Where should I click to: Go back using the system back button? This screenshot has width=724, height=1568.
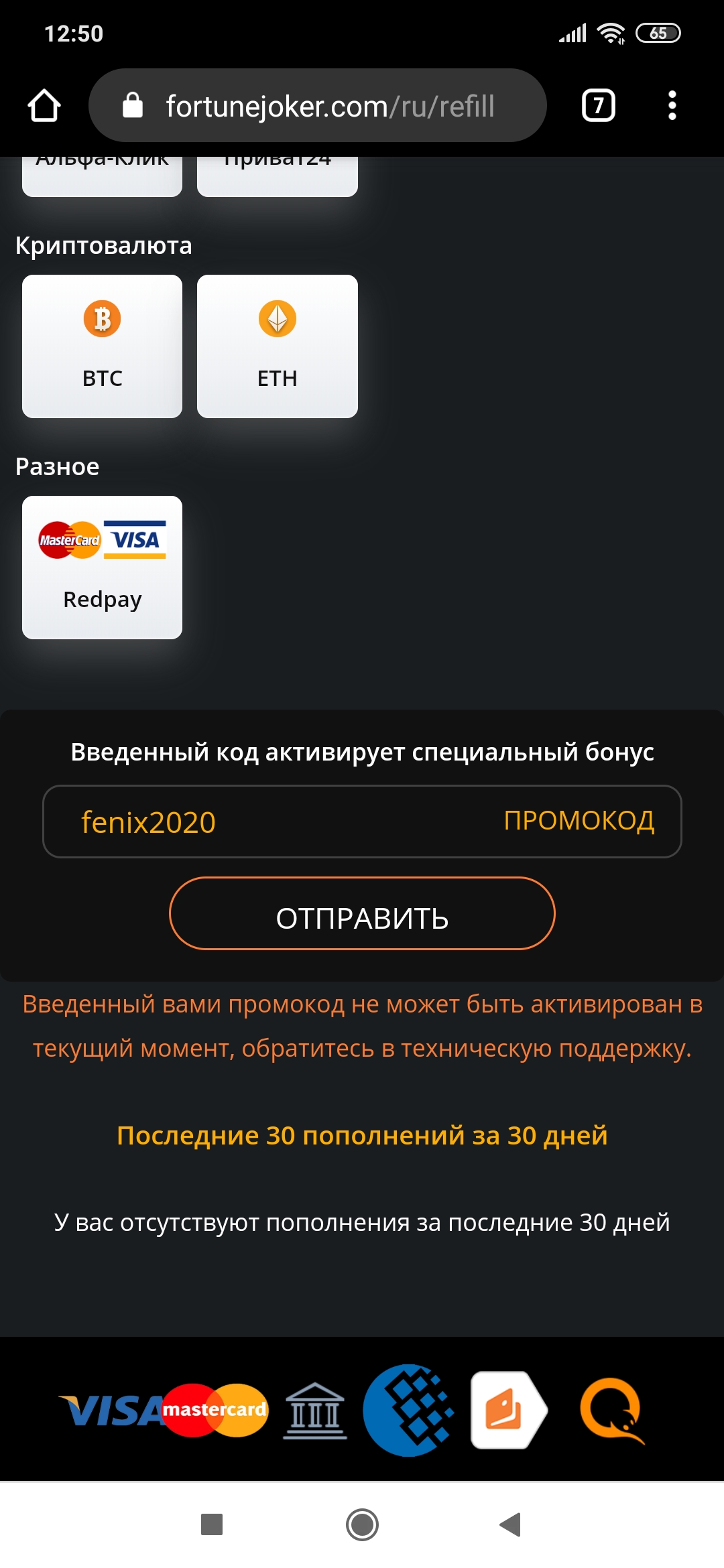click(x=511, y=1524)
